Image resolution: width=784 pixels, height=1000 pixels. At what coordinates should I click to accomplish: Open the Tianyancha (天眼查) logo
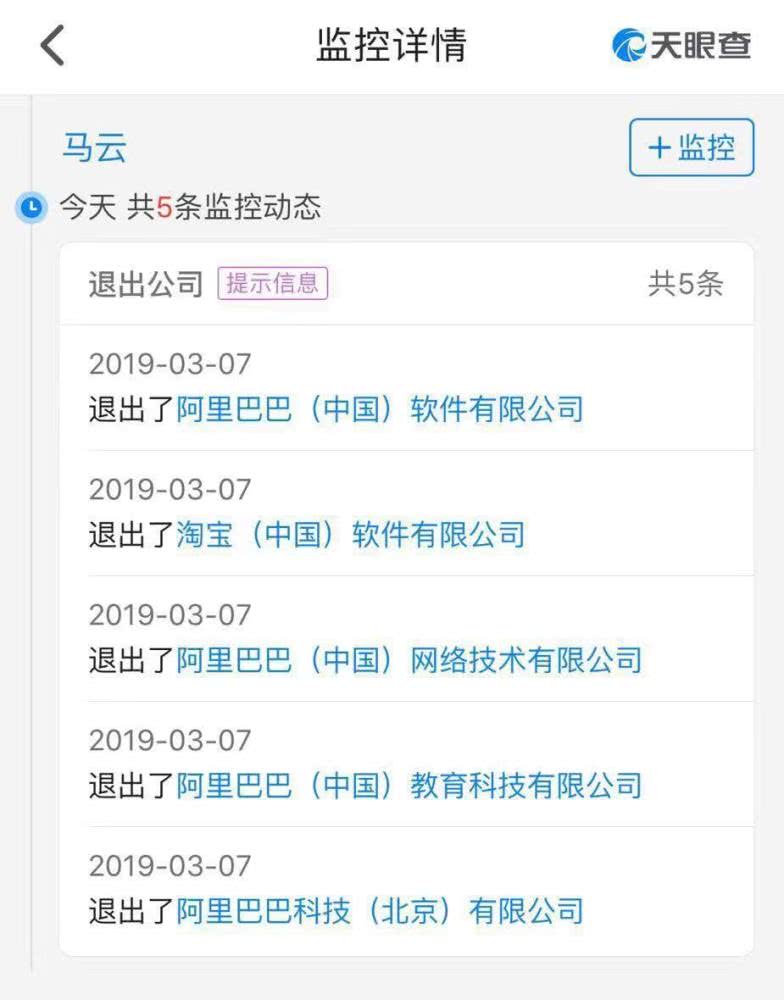pyautogui.click(x=681, y=45)
